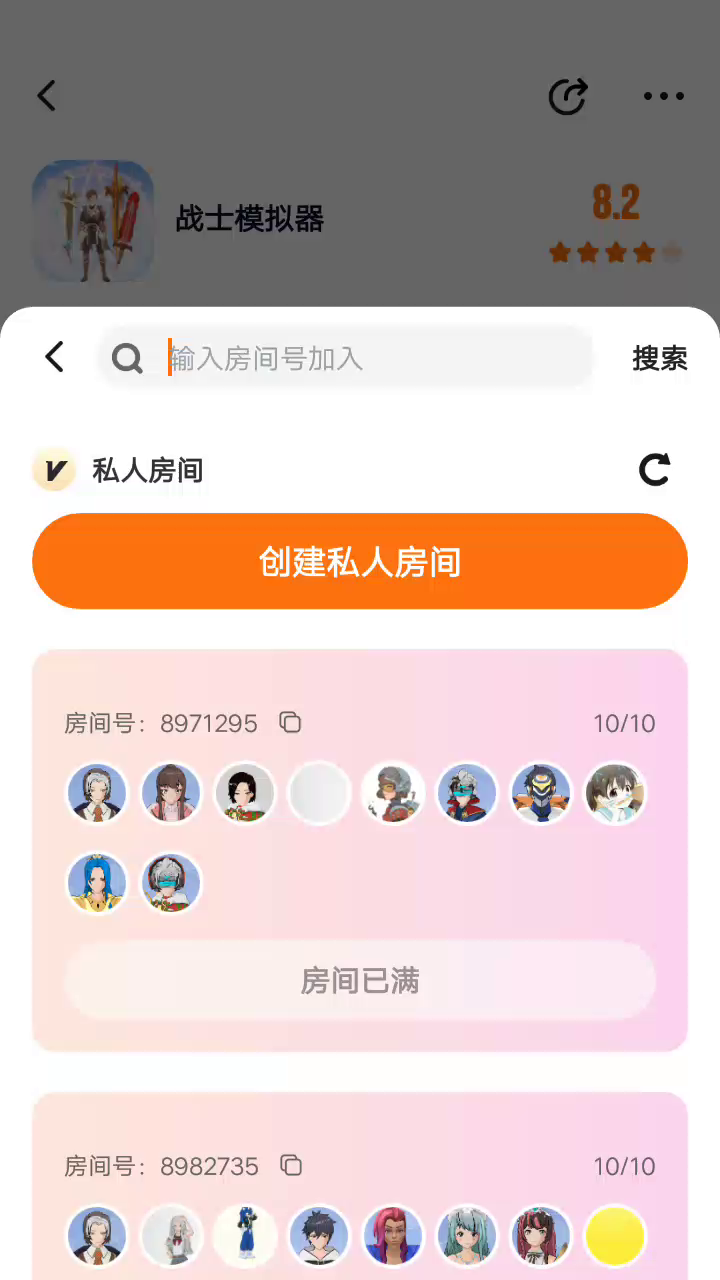Create a private room with 创建私人房间
Screen dimensions: 720x1280
click(x=360, y=561)
